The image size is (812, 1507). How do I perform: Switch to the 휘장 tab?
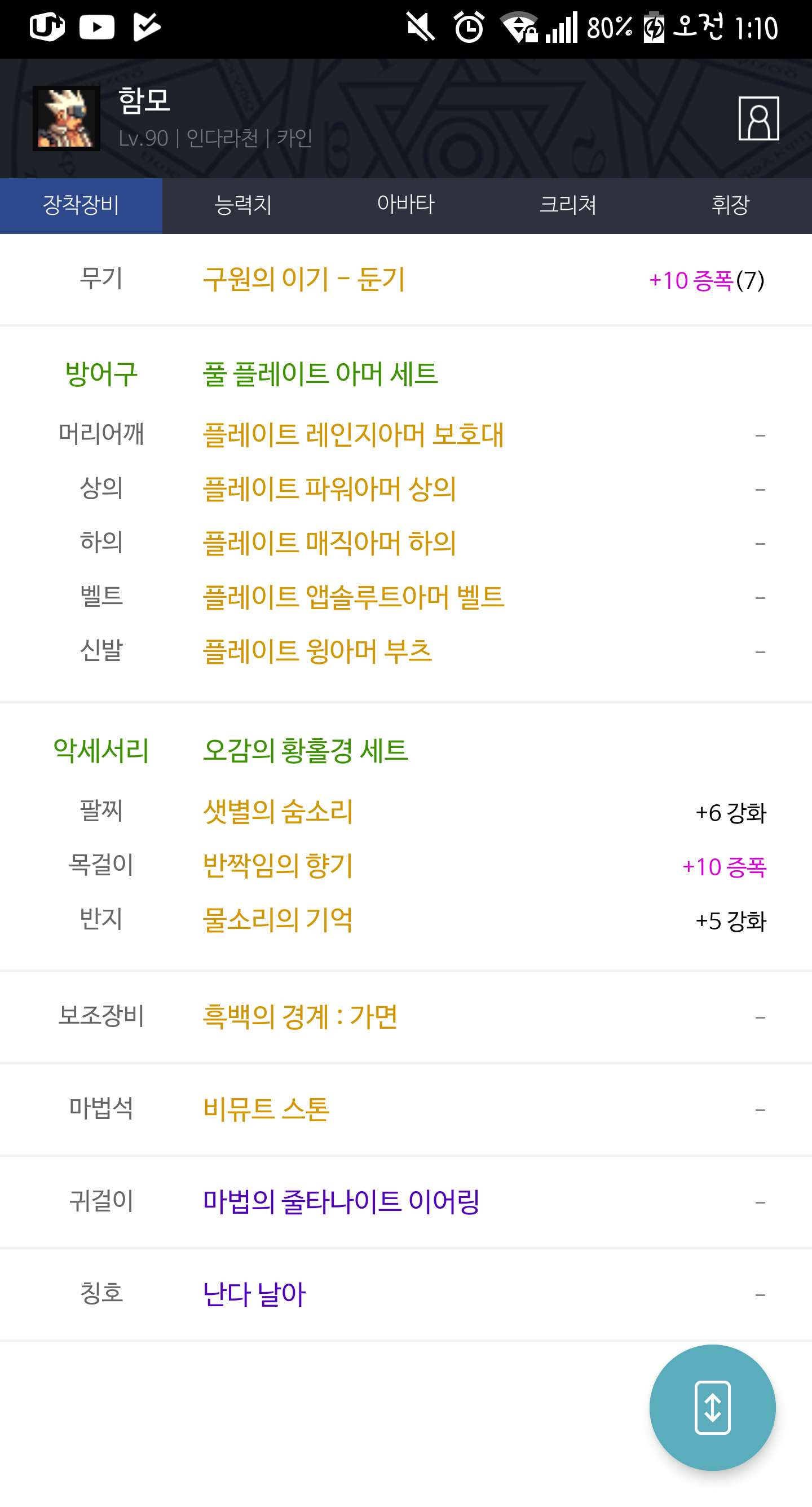tap(730, 205)
